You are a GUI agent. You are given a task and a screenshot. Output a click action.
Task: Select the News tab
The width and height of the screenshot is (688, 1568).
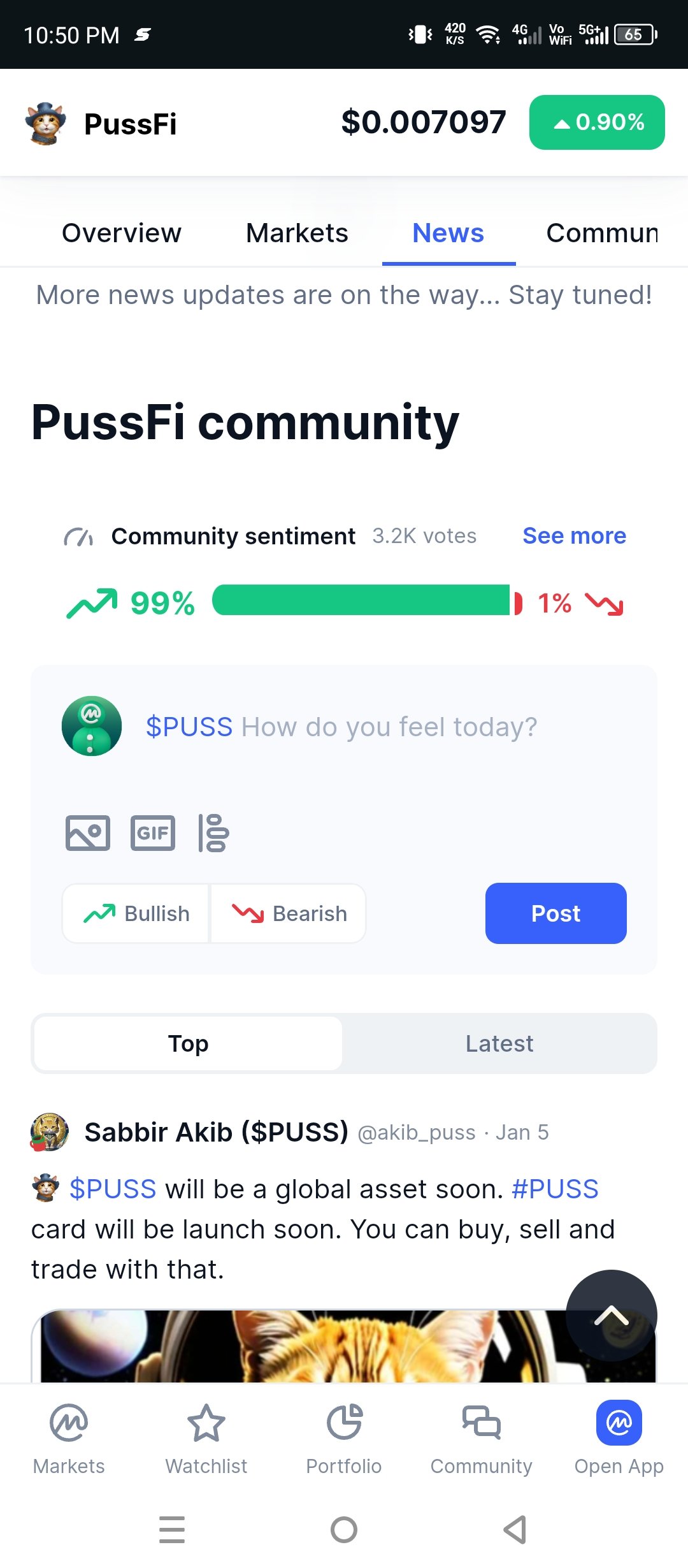click(x=448, y=233)
